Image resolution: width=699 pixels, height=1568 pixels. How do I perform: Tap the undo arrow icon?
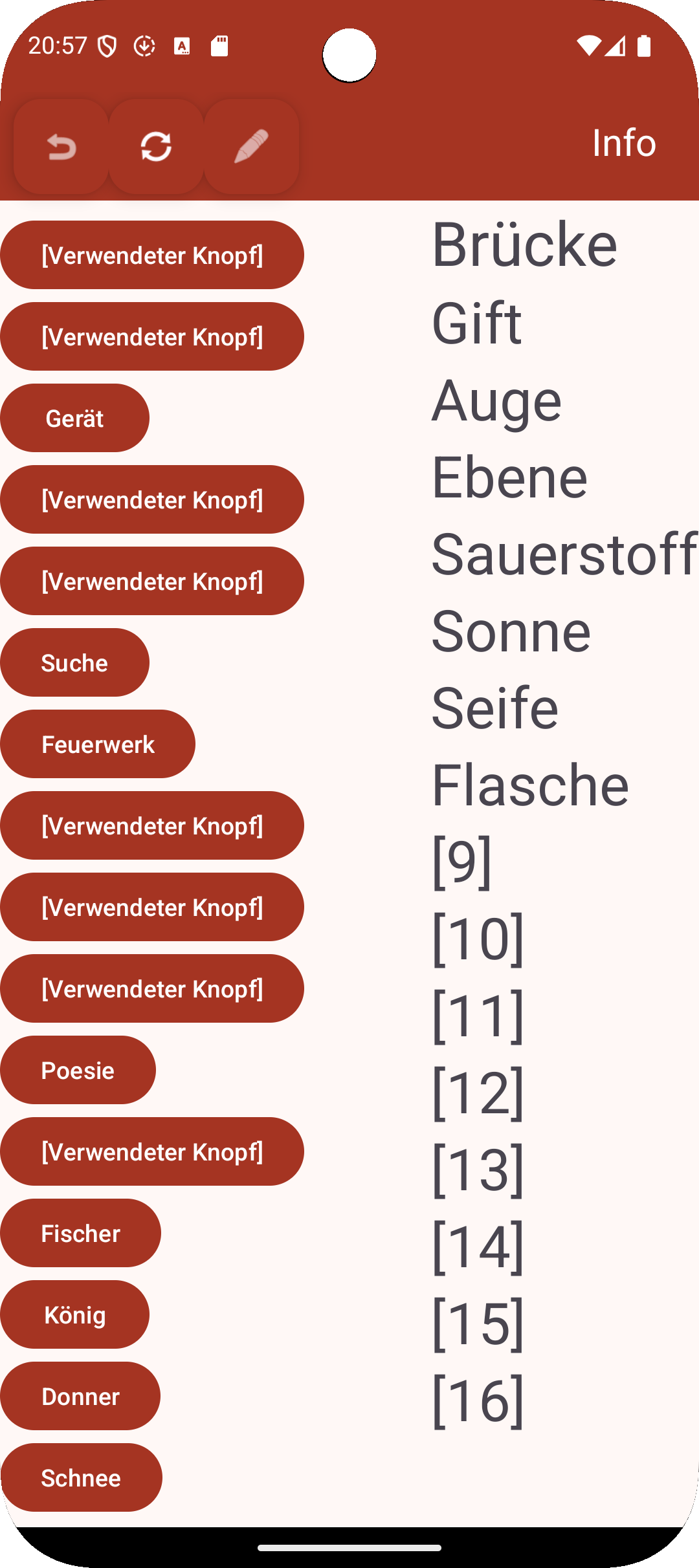point(61,147)
